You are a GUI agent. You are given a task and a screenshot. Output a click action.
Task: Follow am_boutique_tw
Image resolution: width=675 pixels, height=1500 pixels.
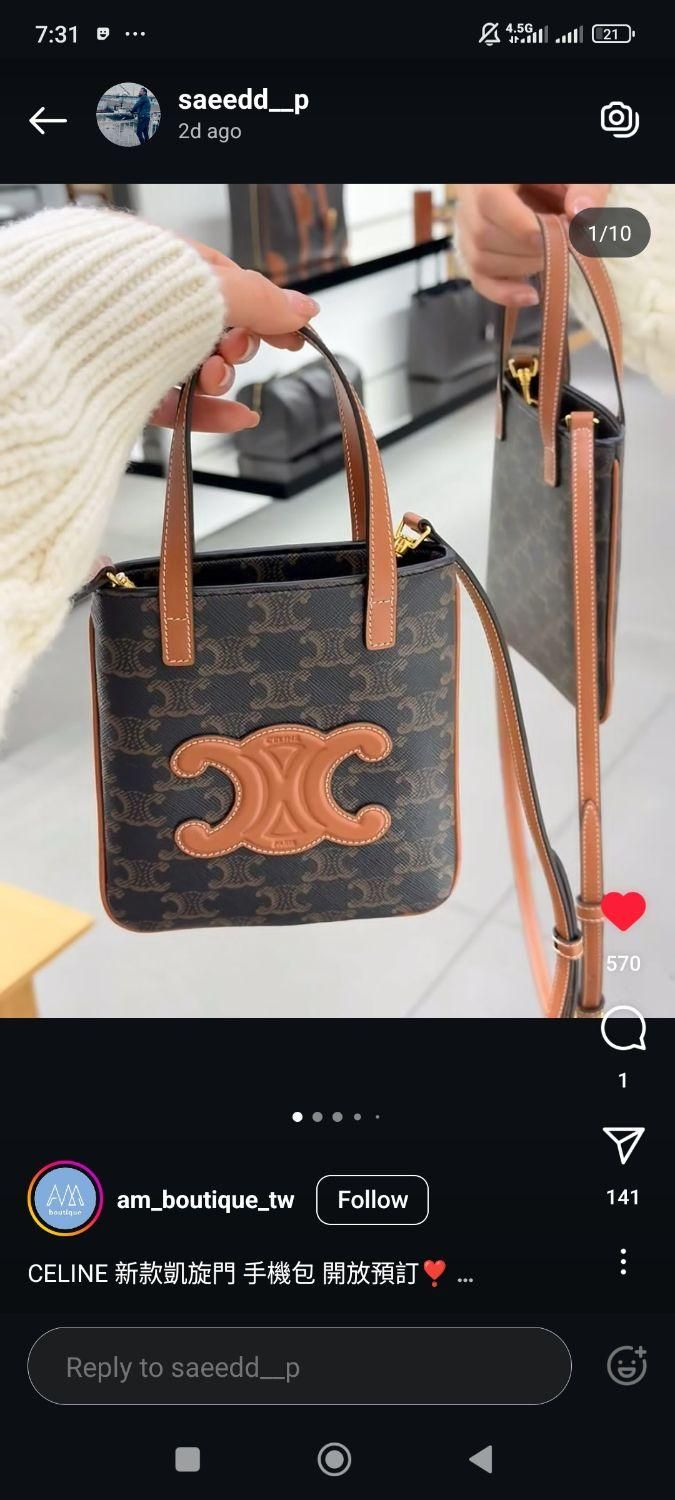(x=372, y=1200)
